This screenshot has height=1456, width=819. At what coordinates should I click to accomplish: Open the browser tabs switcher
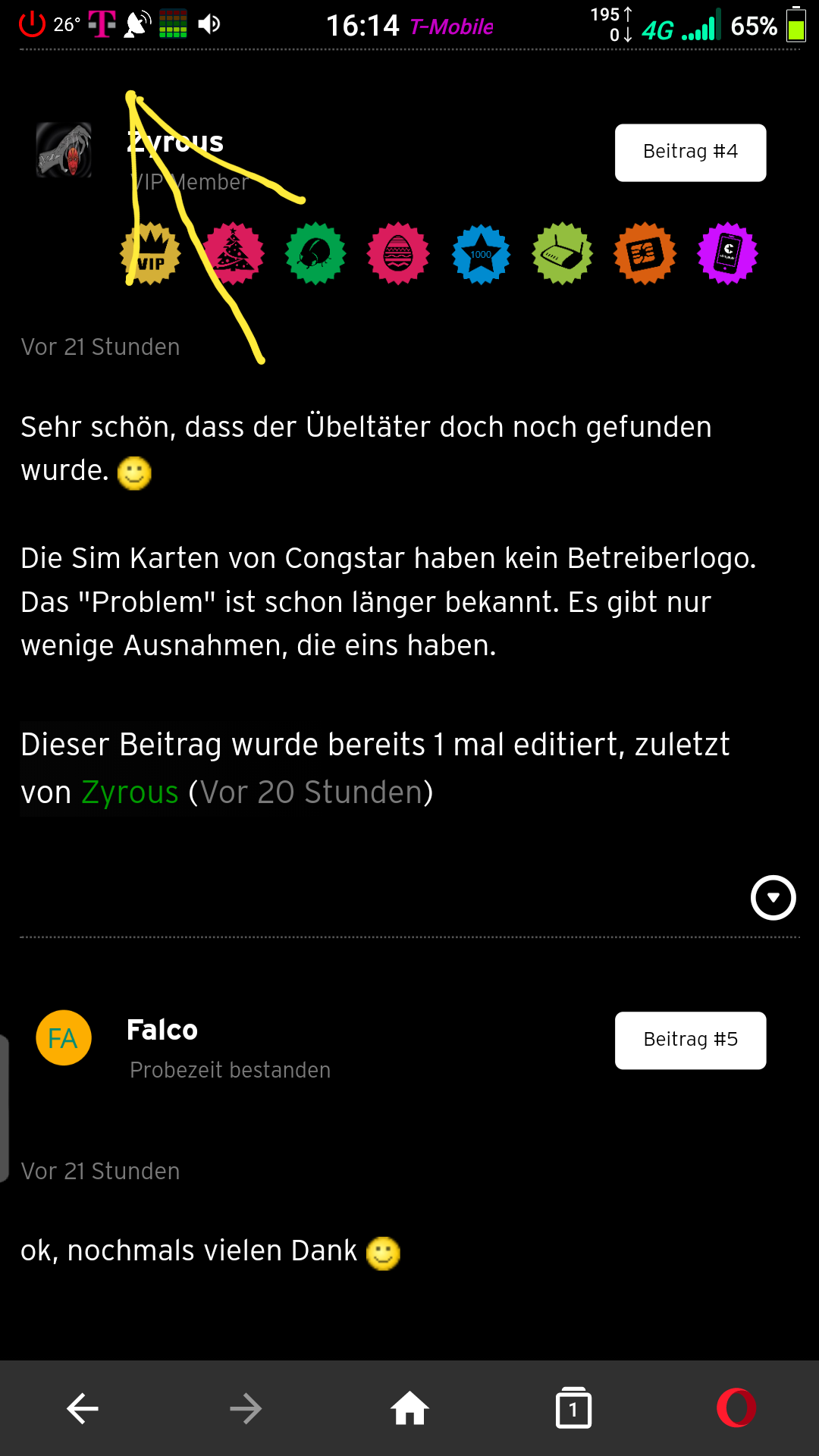coord(573,1409)
